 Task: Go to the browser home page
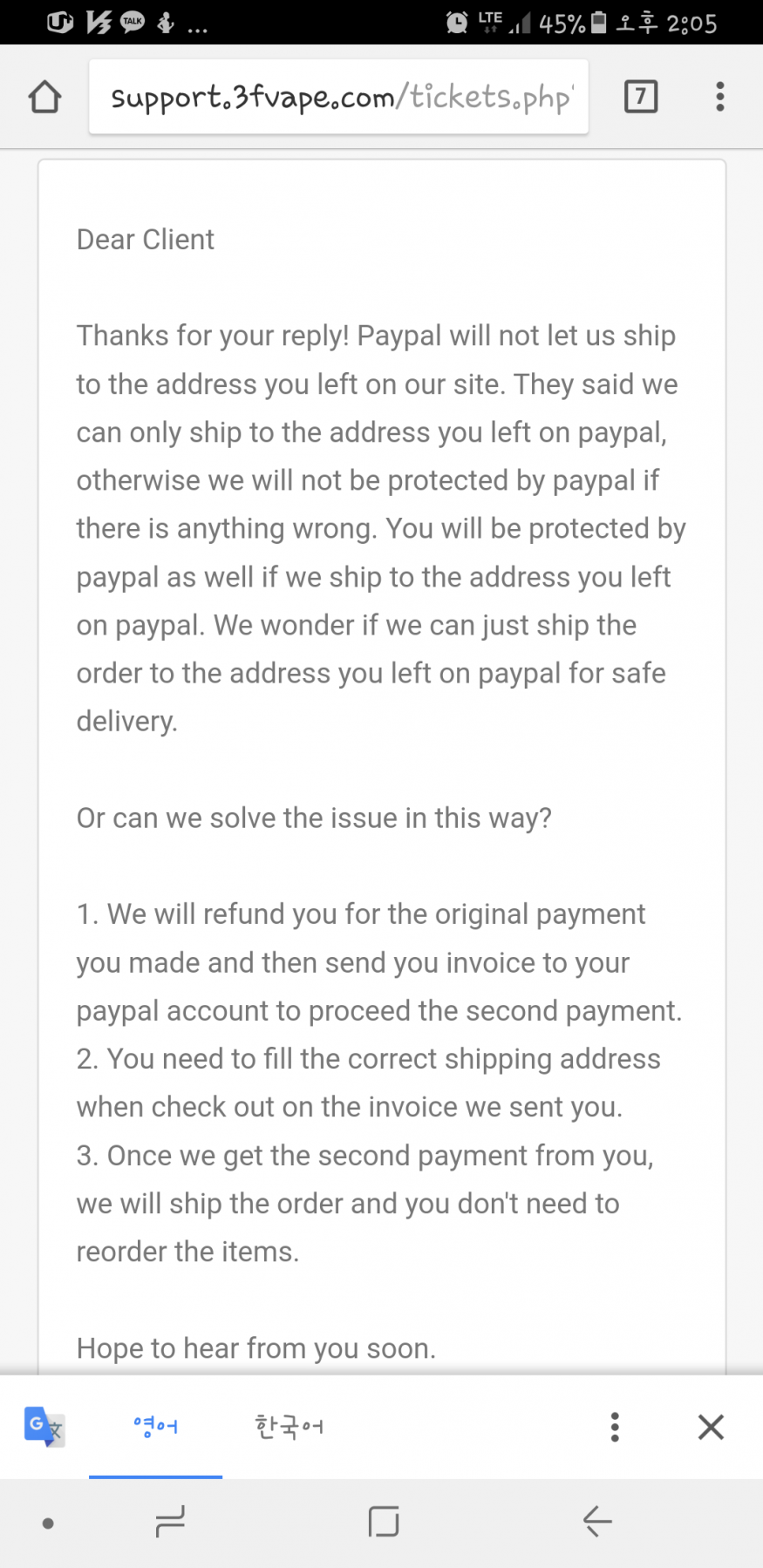(45, 97)
